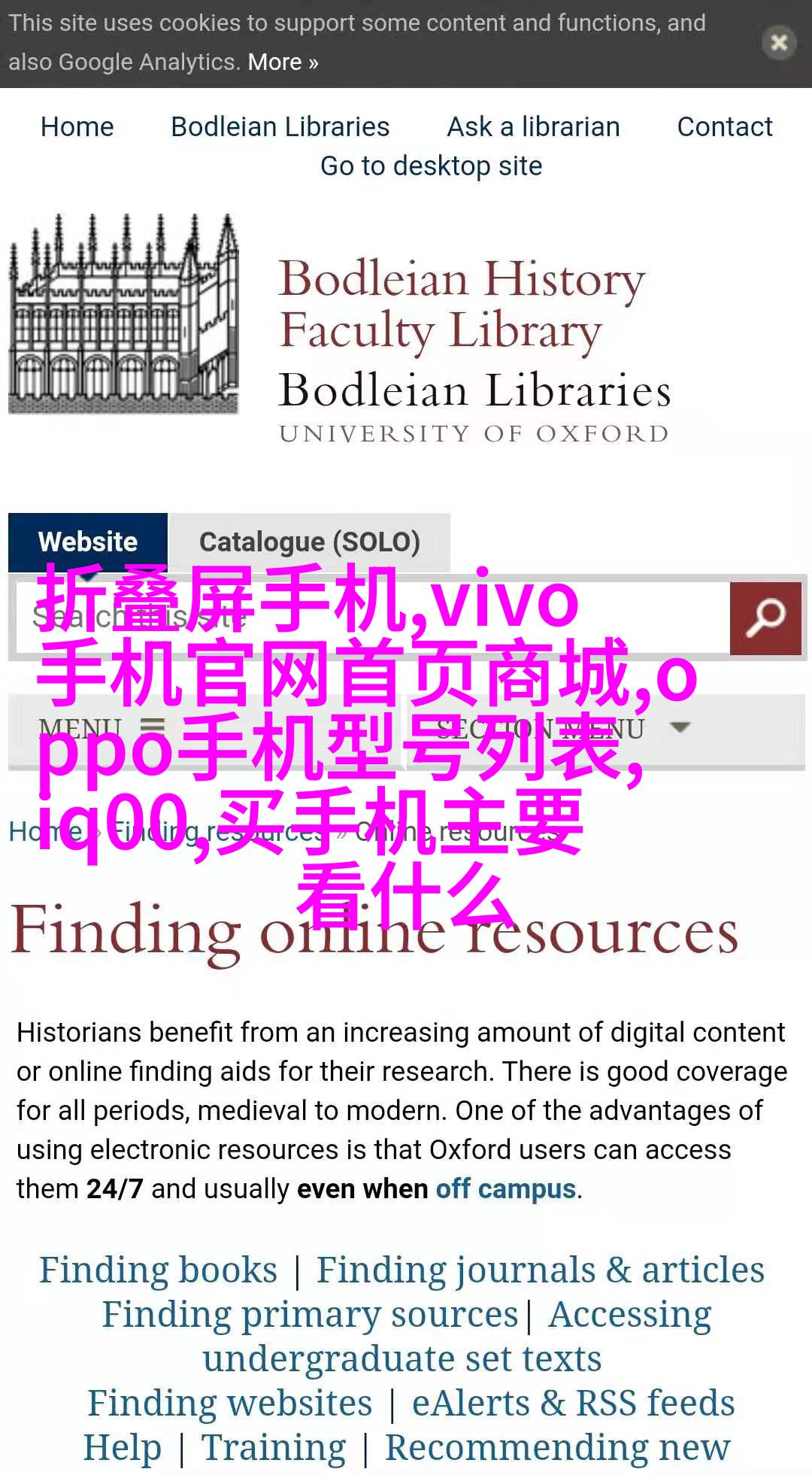812x1475 pixels.
Task: Go to the Home link
Action: click(77, 127)
